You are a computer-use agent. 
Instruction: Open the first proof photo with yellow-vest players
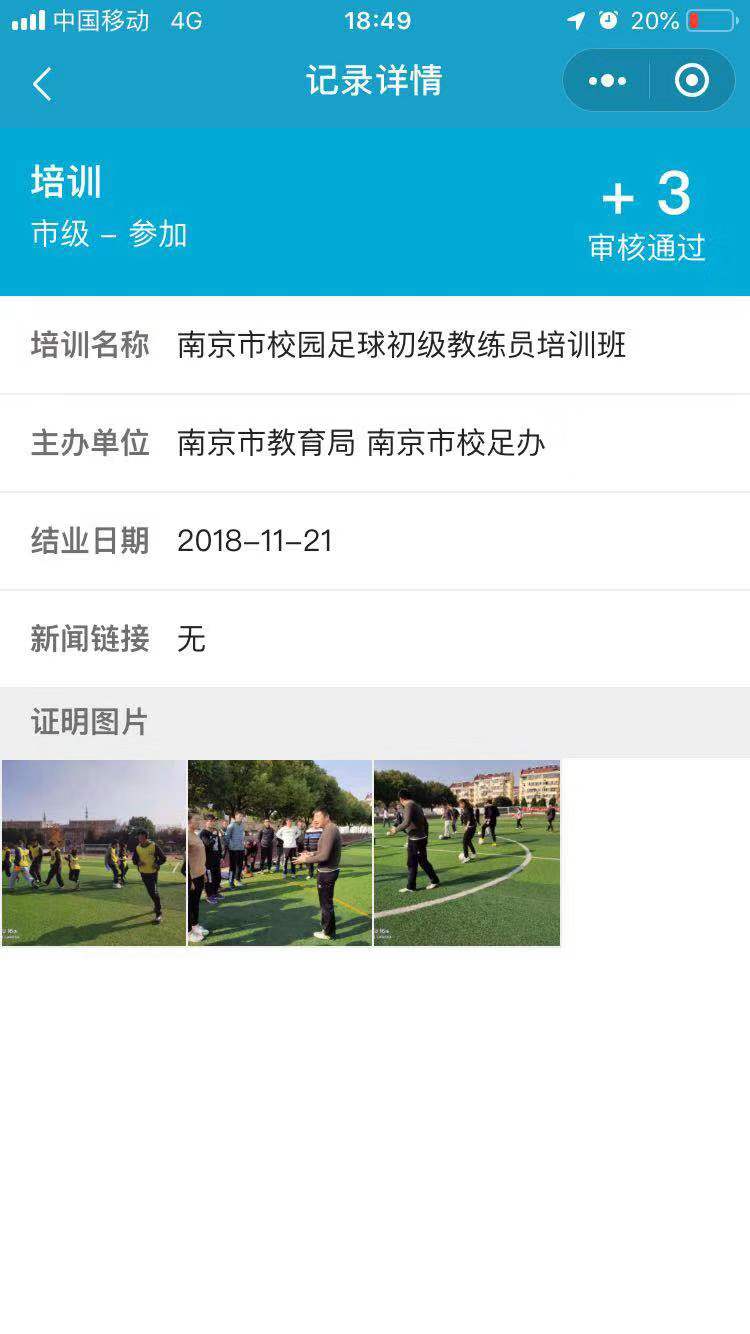[x=94, y=853]
